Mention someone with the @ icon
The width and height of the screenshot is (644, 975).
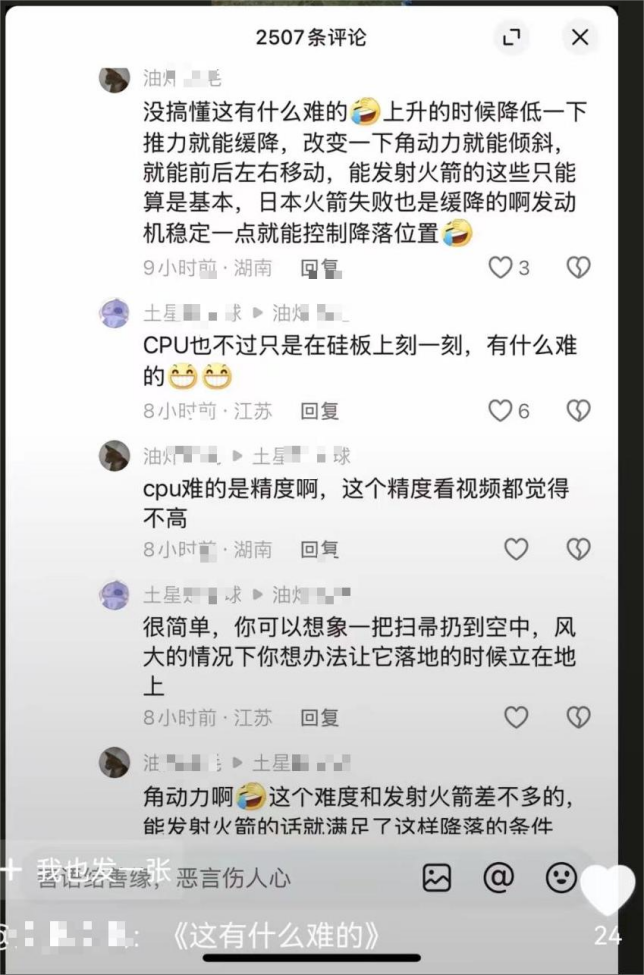click(498, 878)
